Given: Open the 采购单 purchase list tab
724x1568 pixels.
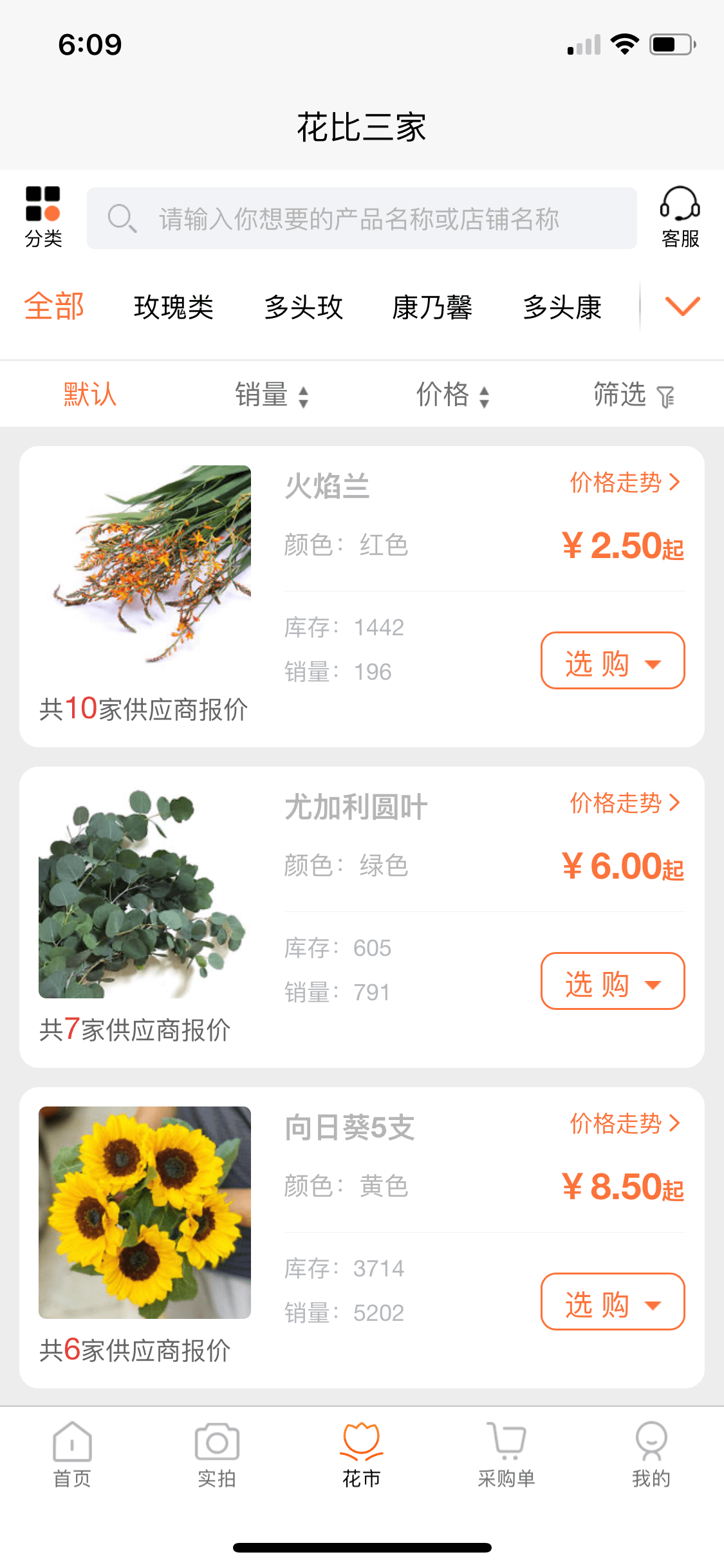Looking at the screenshot, I should (x=506, y=1455).
